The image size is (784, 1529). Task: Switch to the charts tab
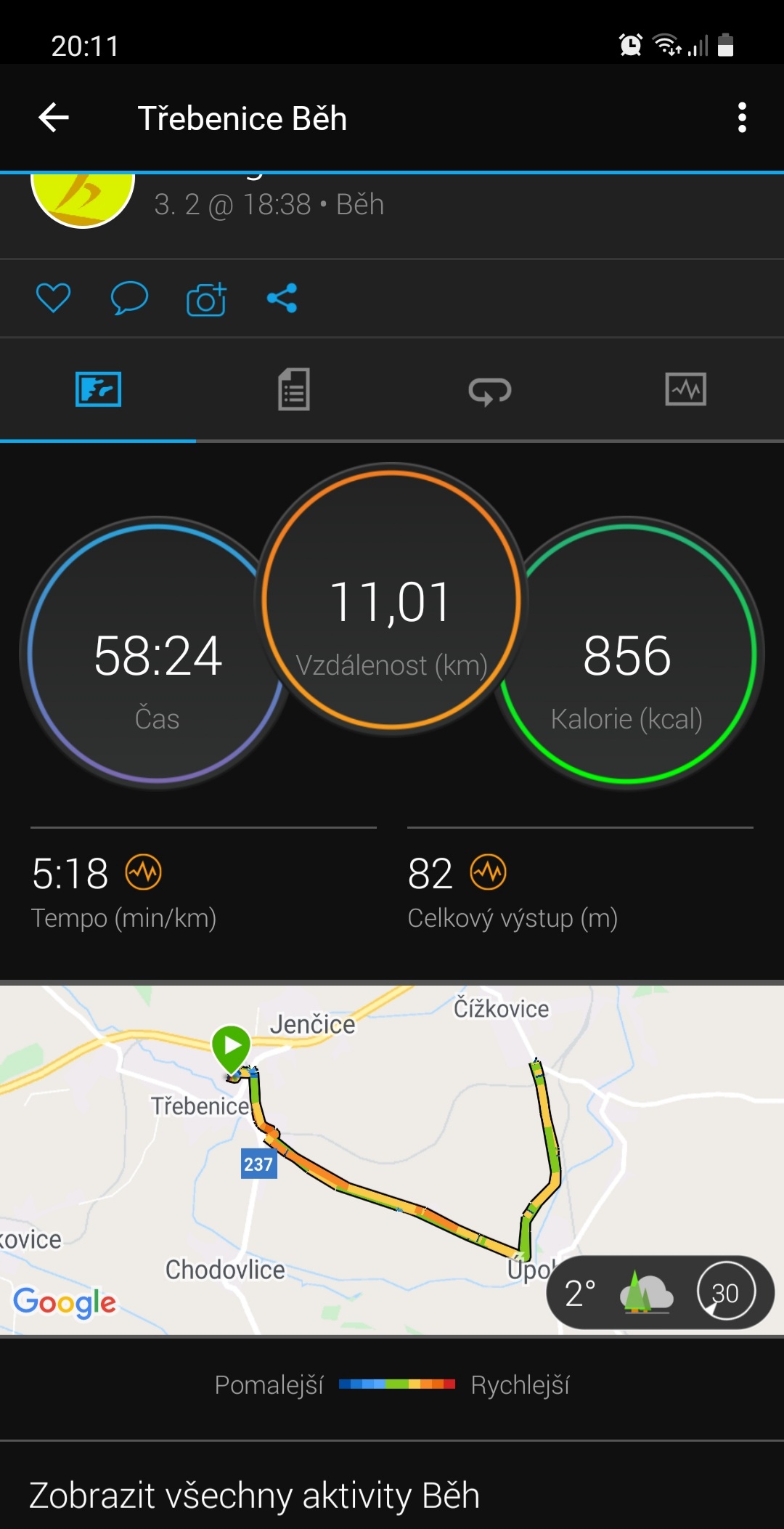tap(686, 389)
